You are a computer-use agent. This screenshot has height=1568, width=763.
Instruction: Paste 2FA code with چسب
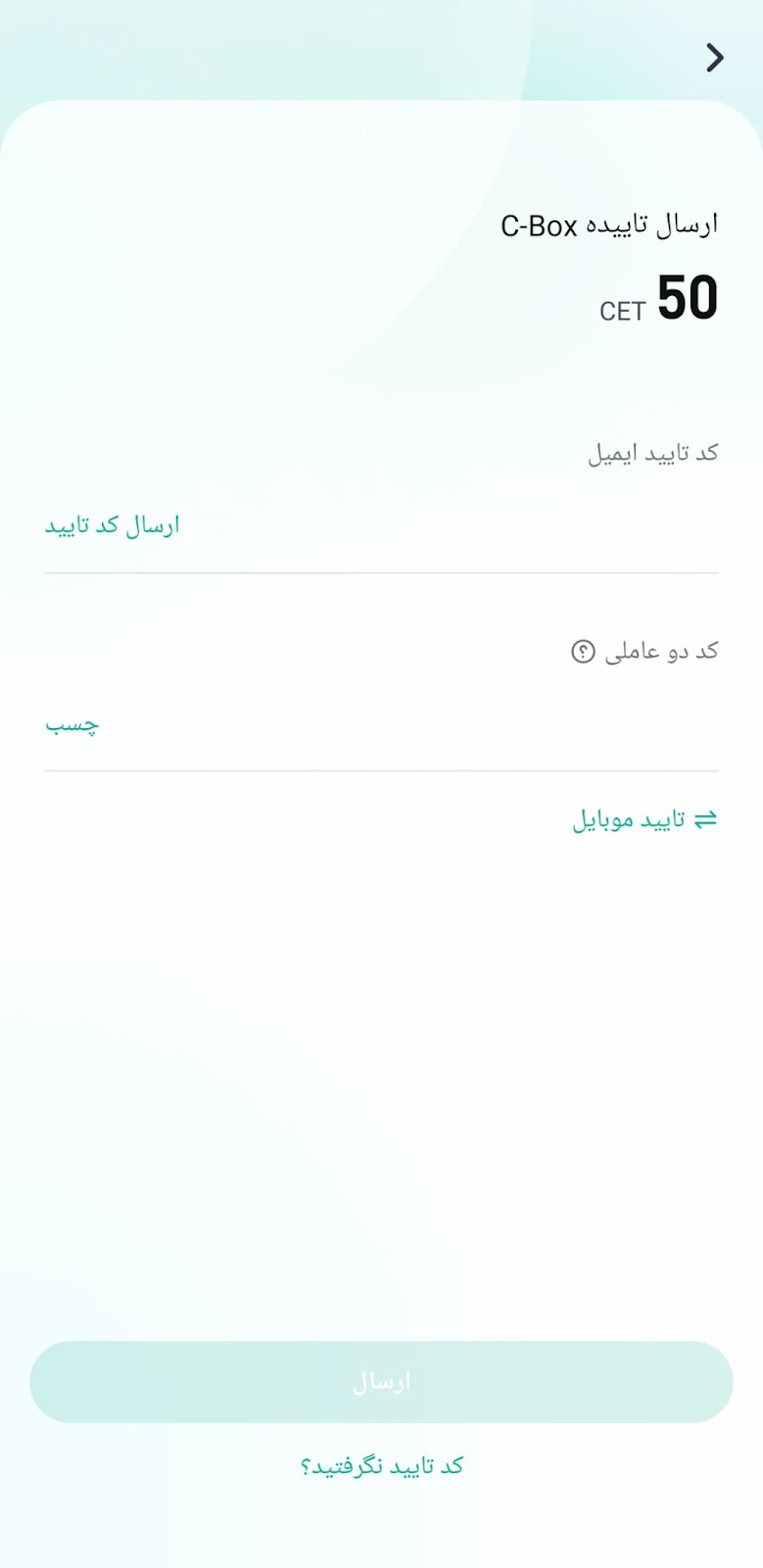click(72, 725)
